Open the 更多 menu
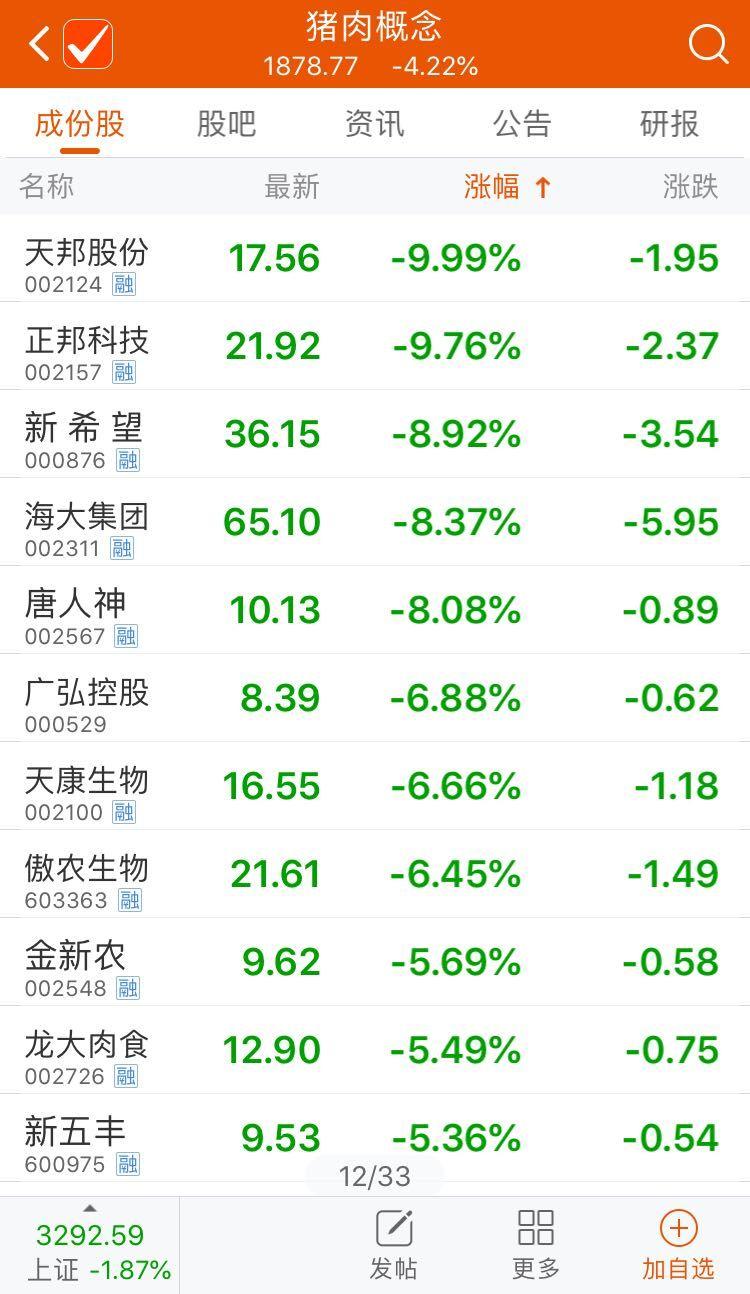Screen dimensions: 750x1294 (x=535, y=1244)
